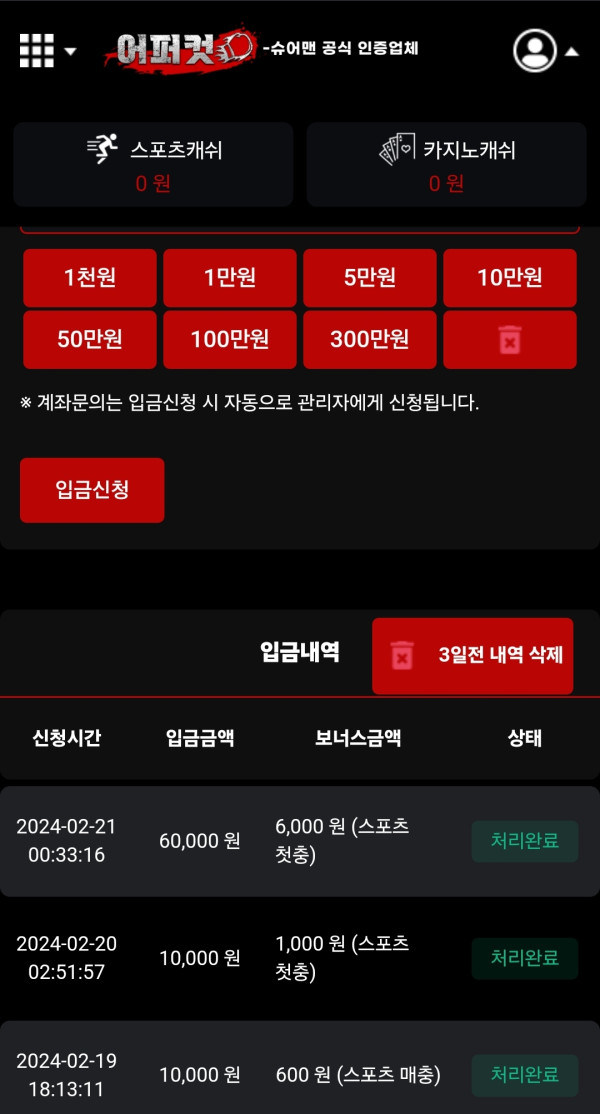The height and width of the screenshot is (1114, 600).
Task: Select the 1만원 amount button
Action: click(x=230, y=278)
